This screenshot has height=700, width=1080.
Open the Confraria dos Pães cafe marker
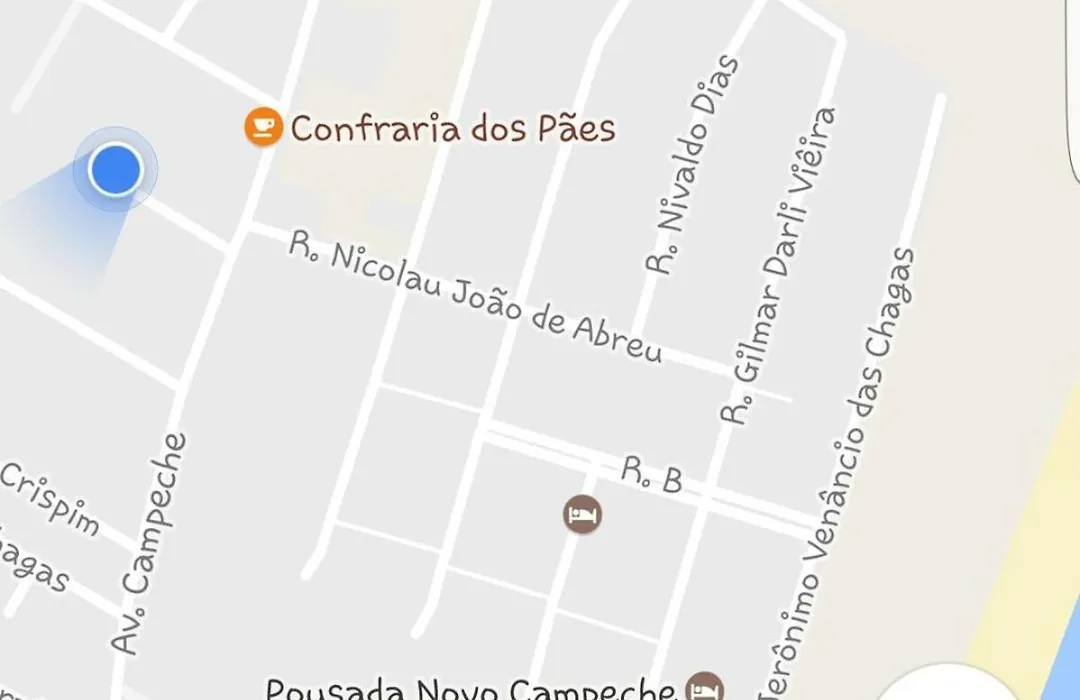pos(263,127)
